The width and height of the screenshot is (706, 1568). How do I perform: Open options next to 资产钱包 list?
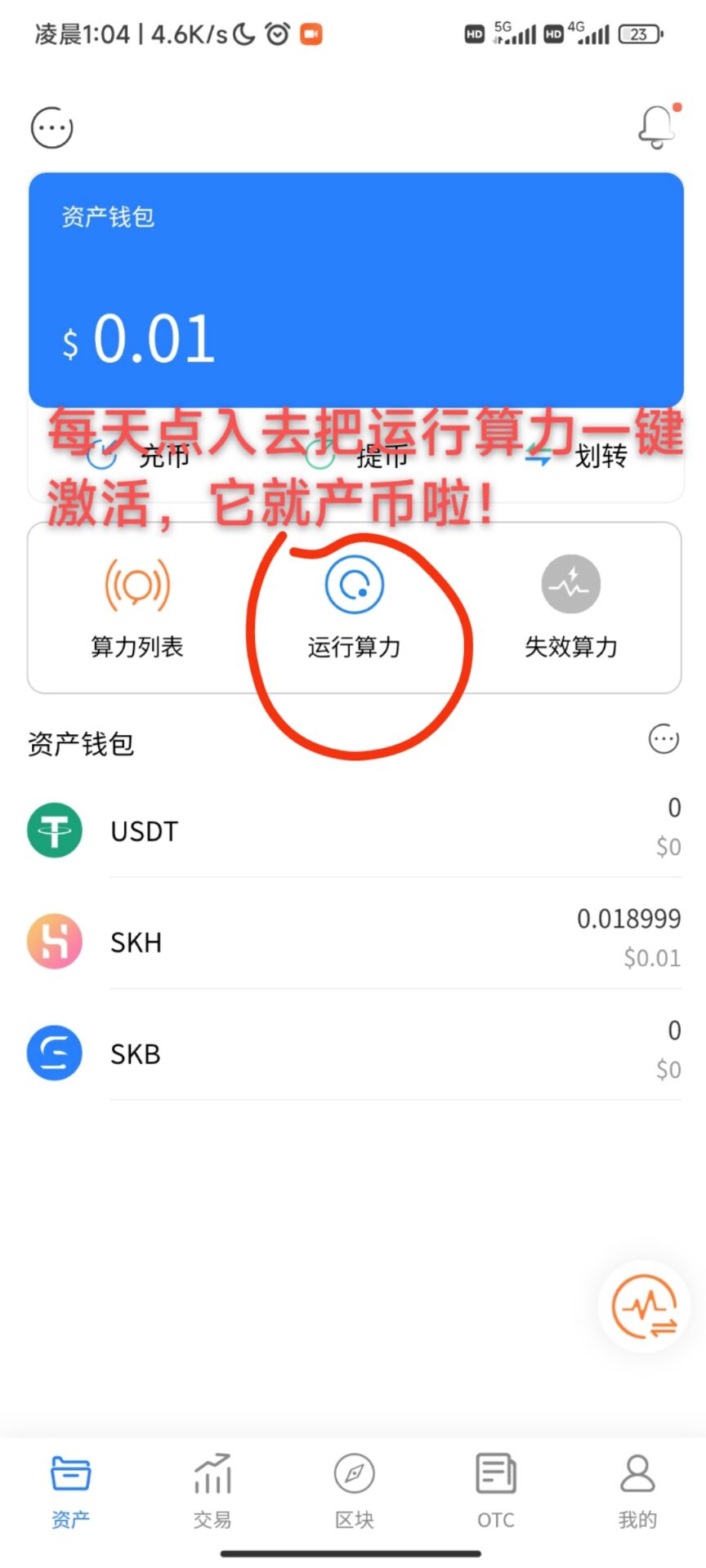point(664,739)
